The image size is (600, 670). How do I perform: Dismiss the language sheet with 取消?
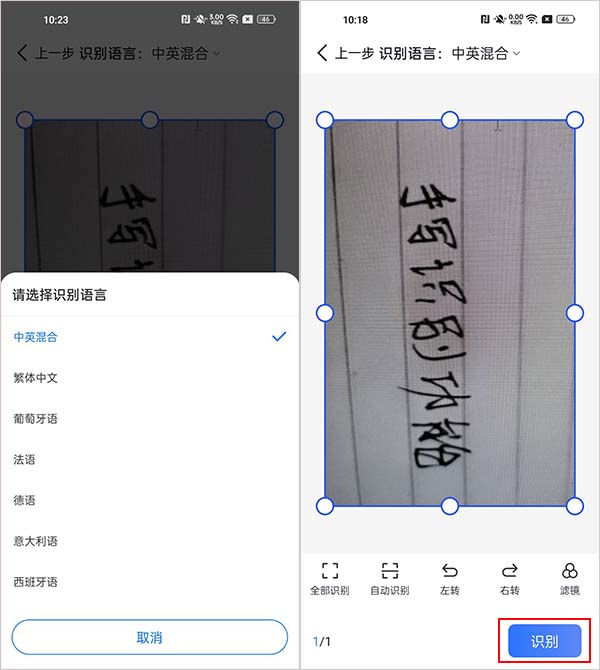(149, 637)
